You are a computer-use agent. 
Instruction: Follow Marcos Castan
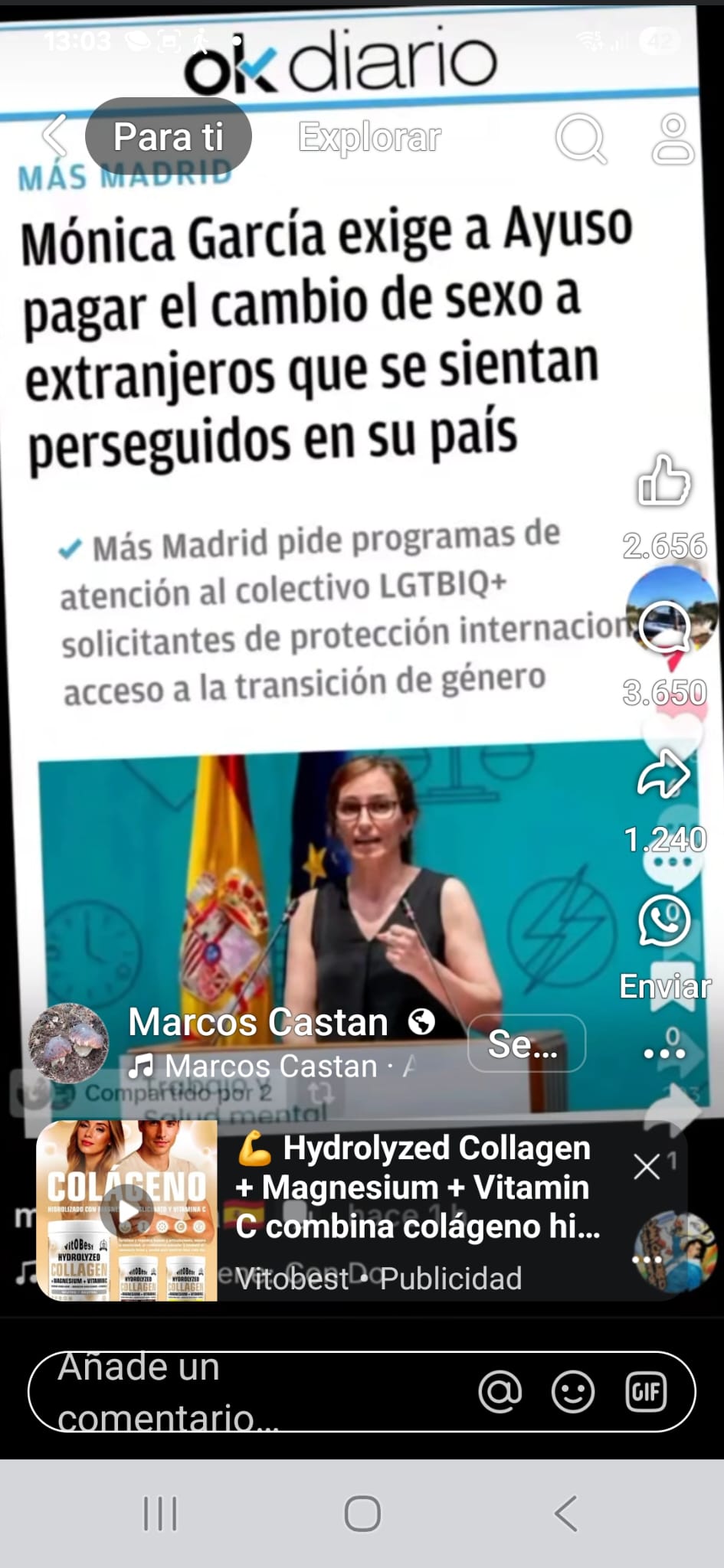click(x=526, y=1044)
